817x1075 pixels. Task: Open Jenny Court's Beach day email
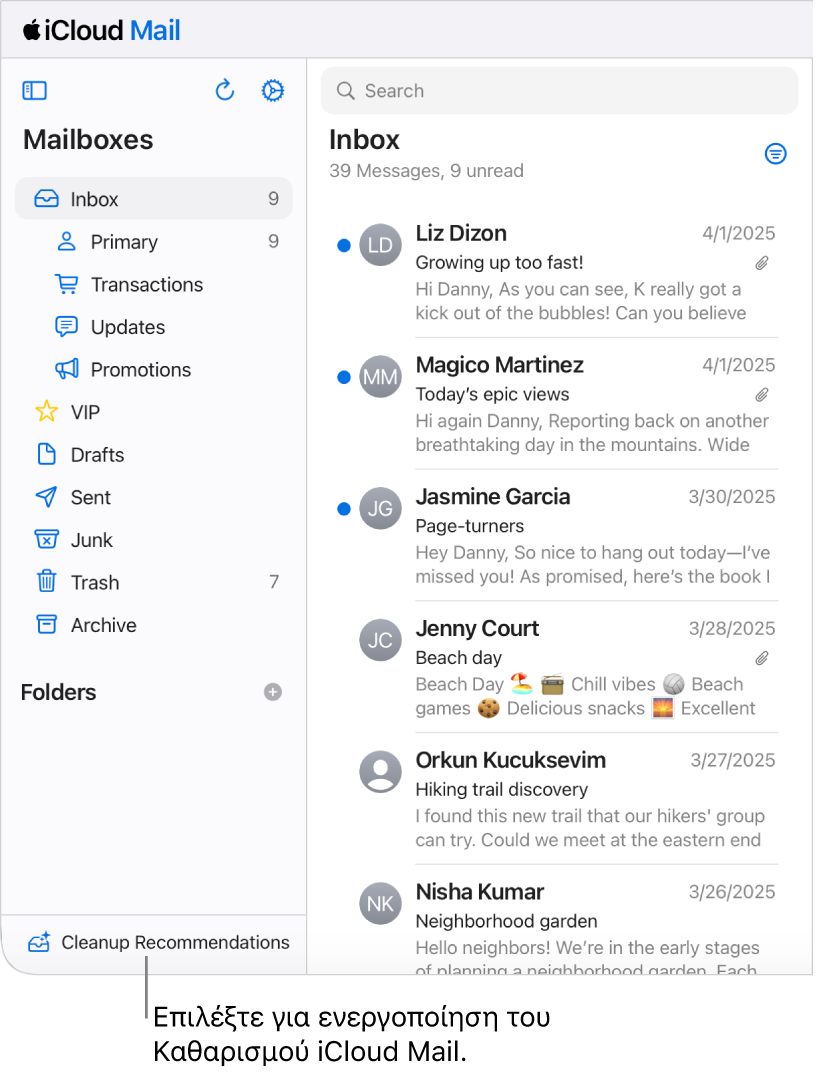[x=580, y=669]
